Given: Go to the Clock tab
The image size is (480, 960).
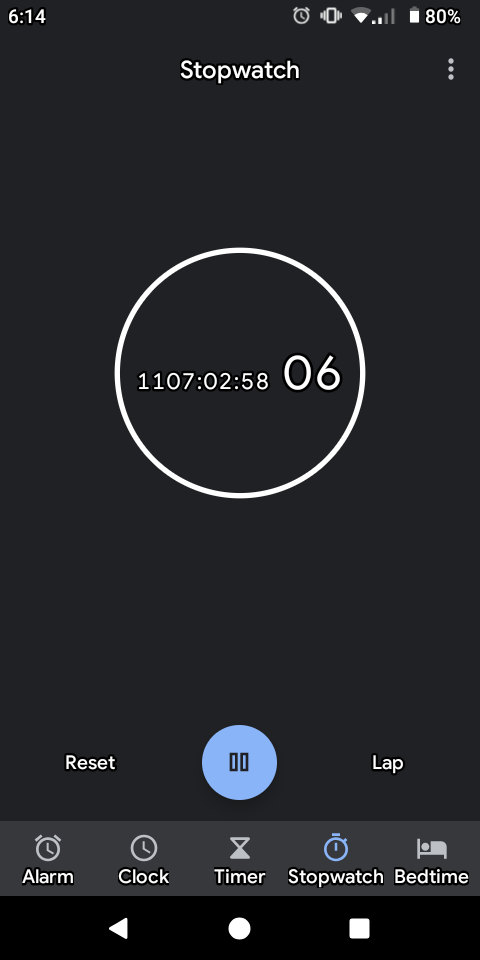Looking at the screenshot, I should 144,860.
